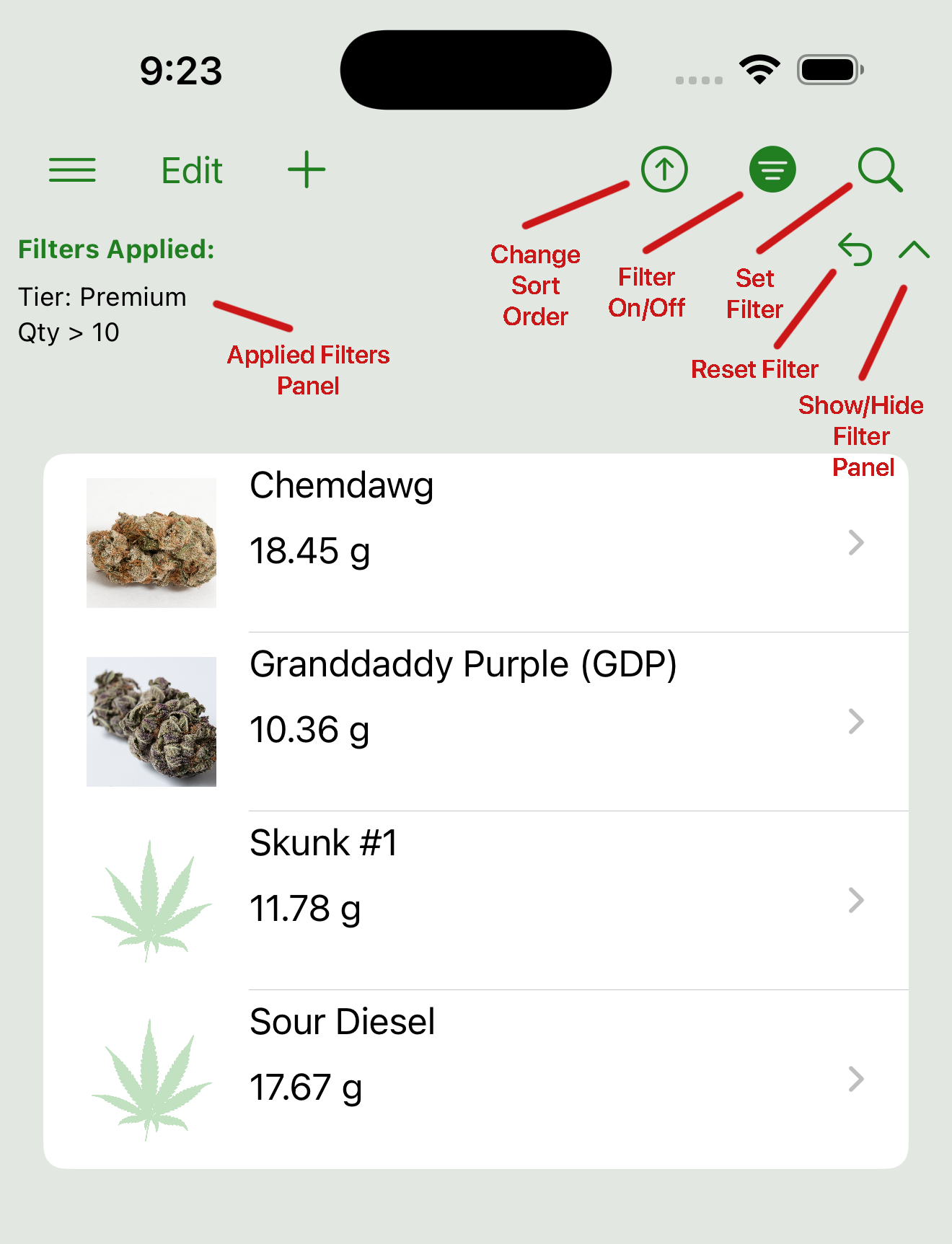The height and width of the screenshot is (1244, 952).
Task: Tap the Granddaddy Purple bud photo
Action: click(x=151, y=720)
